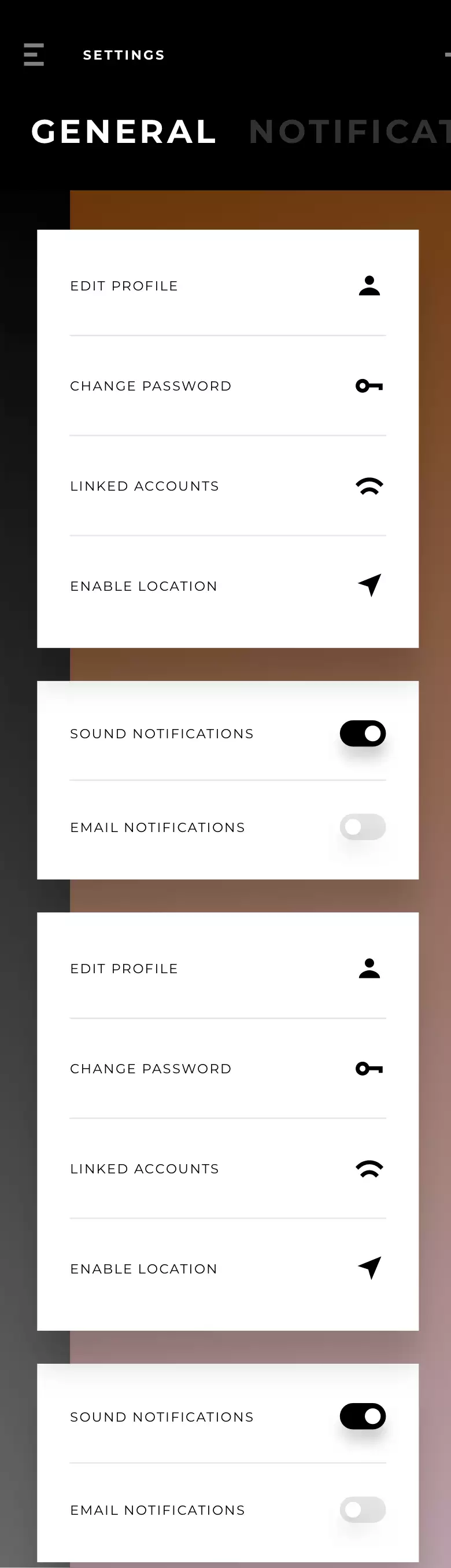Enable the first Email Notifications switch
This screenshot has height=1568, width=451.
coord(362,827)
